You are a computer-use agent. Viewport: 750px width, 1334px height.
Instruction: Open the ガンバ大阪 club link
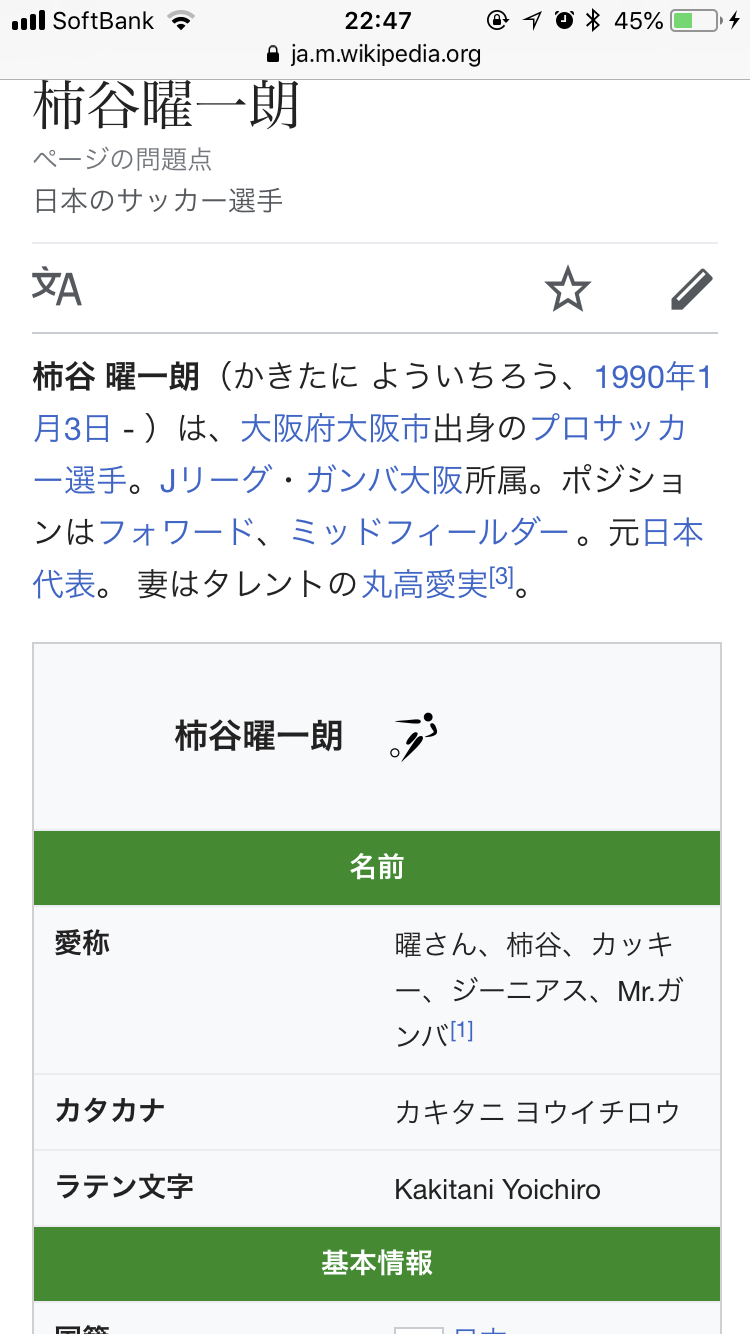[x=384, y=481]
